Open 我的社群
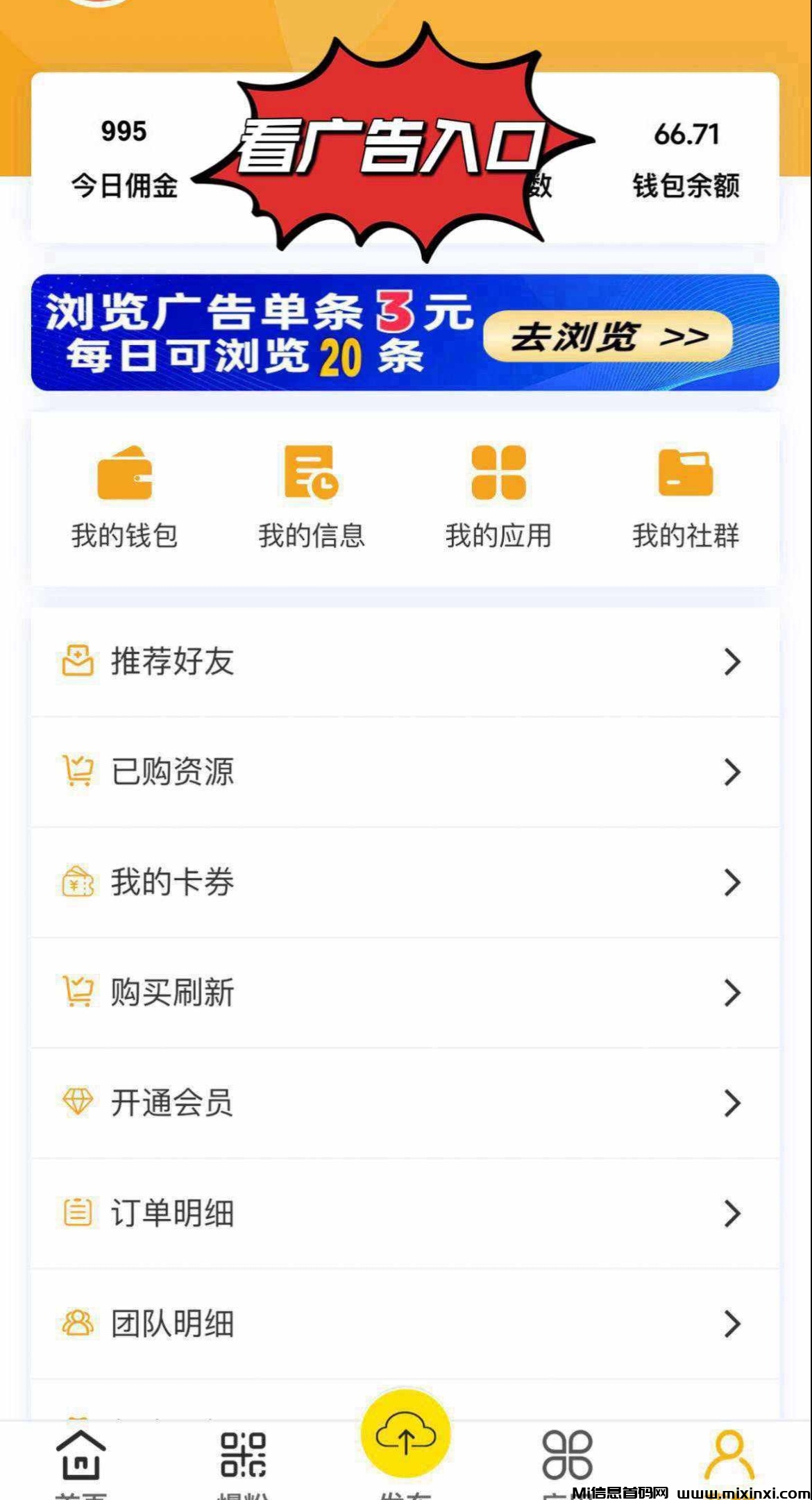This screenshot has width=812, height=1500. pos(686,496)
